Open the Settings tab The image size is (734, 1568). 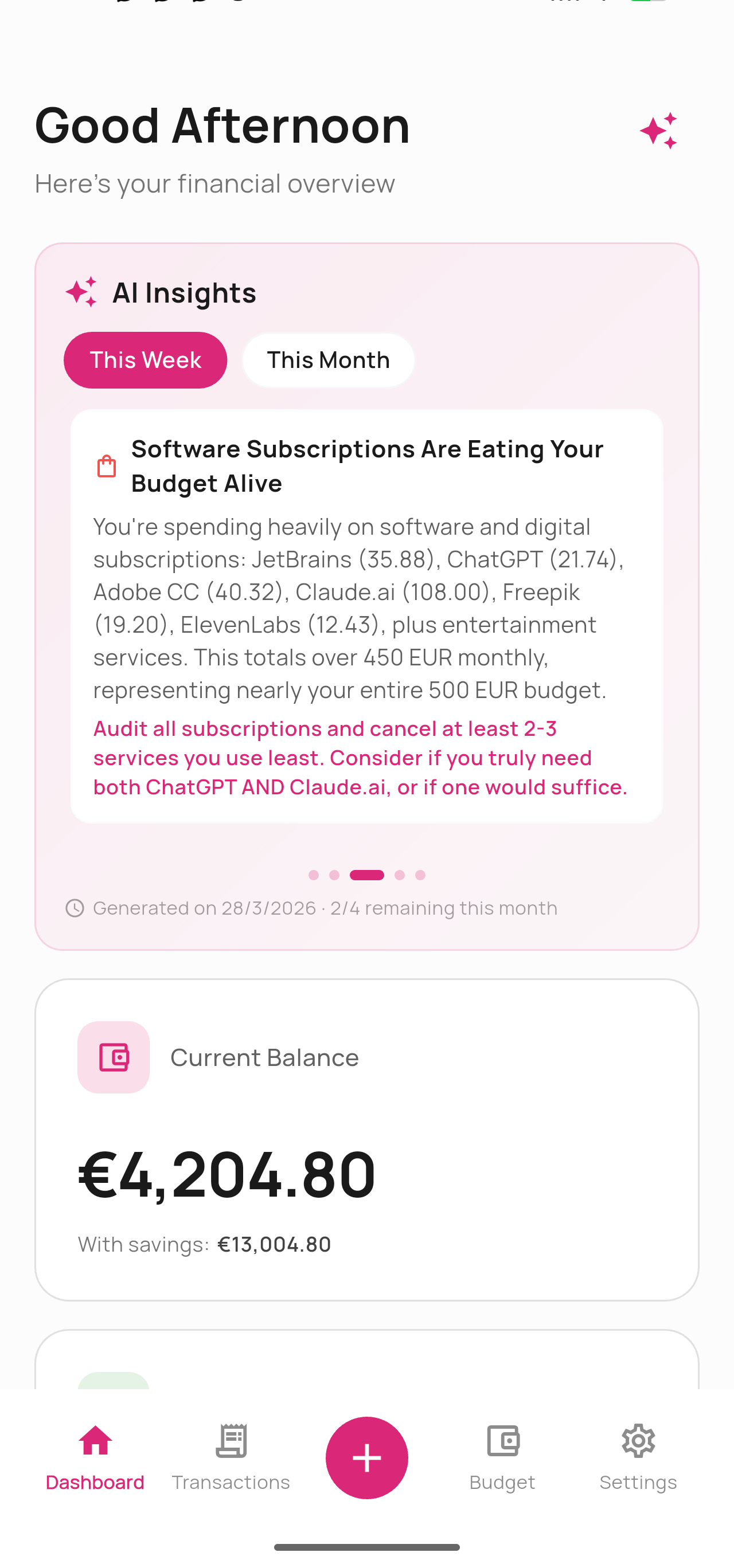pyautogui.click(x=638, y=1457)
